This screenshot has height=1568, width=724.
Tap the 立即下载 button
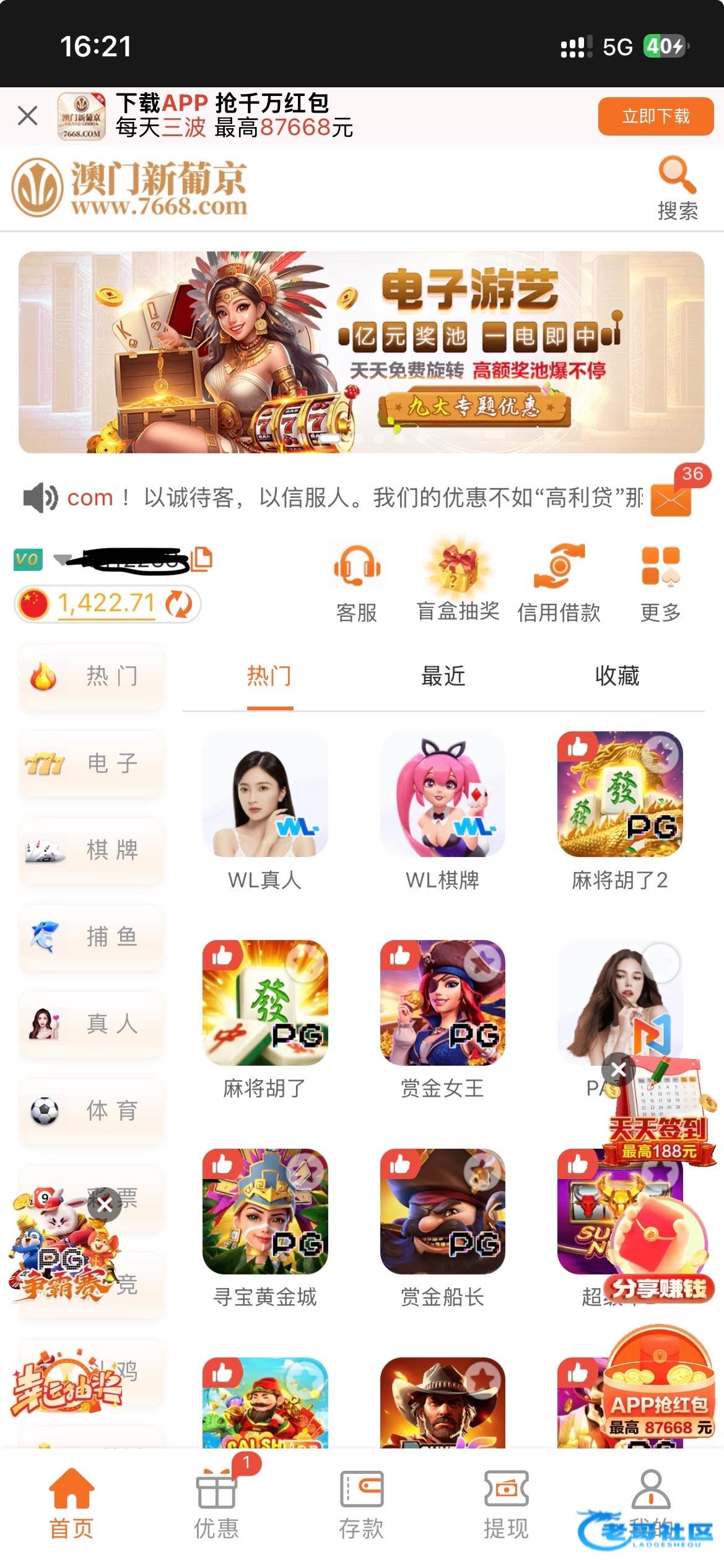coord(656,116)
